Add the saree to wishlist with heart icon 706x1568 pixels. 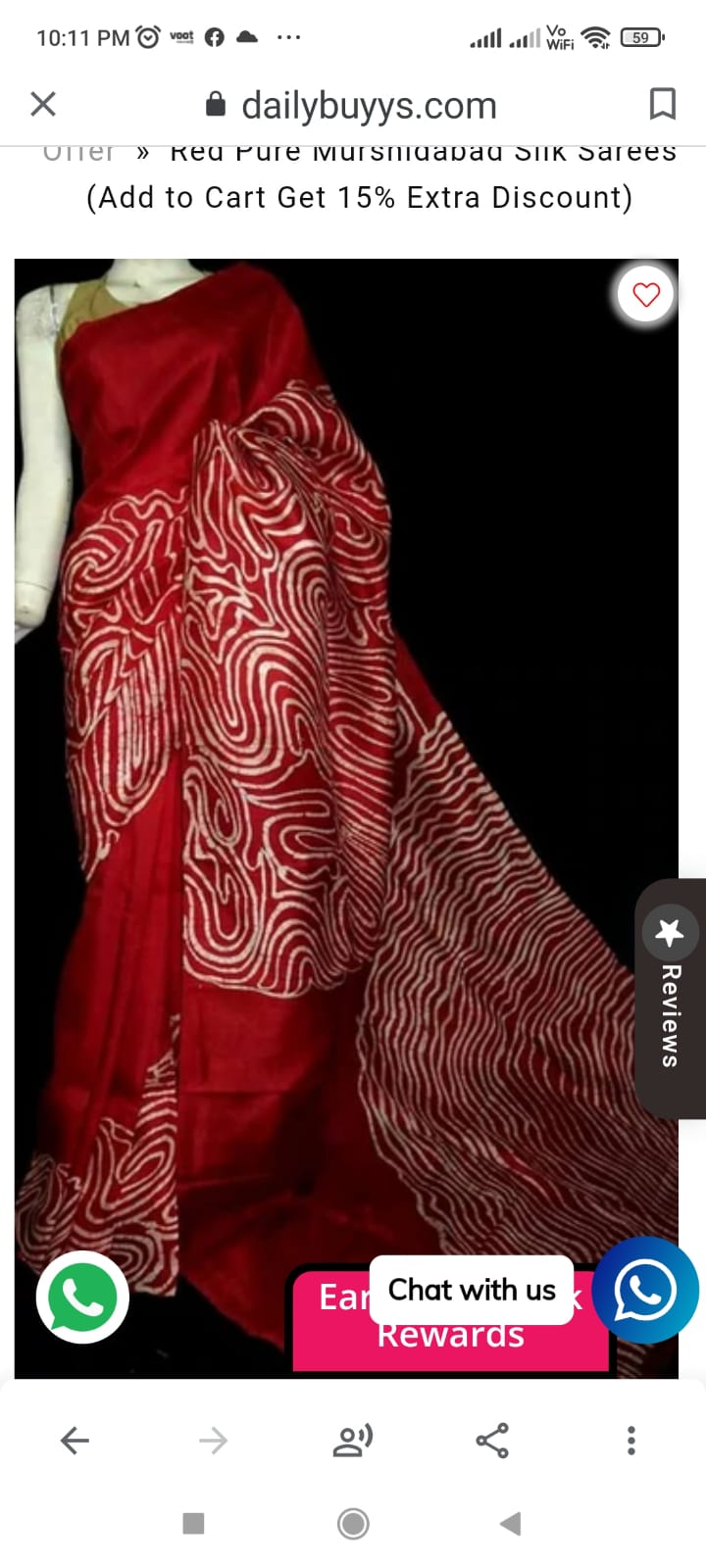pos(646,294)
